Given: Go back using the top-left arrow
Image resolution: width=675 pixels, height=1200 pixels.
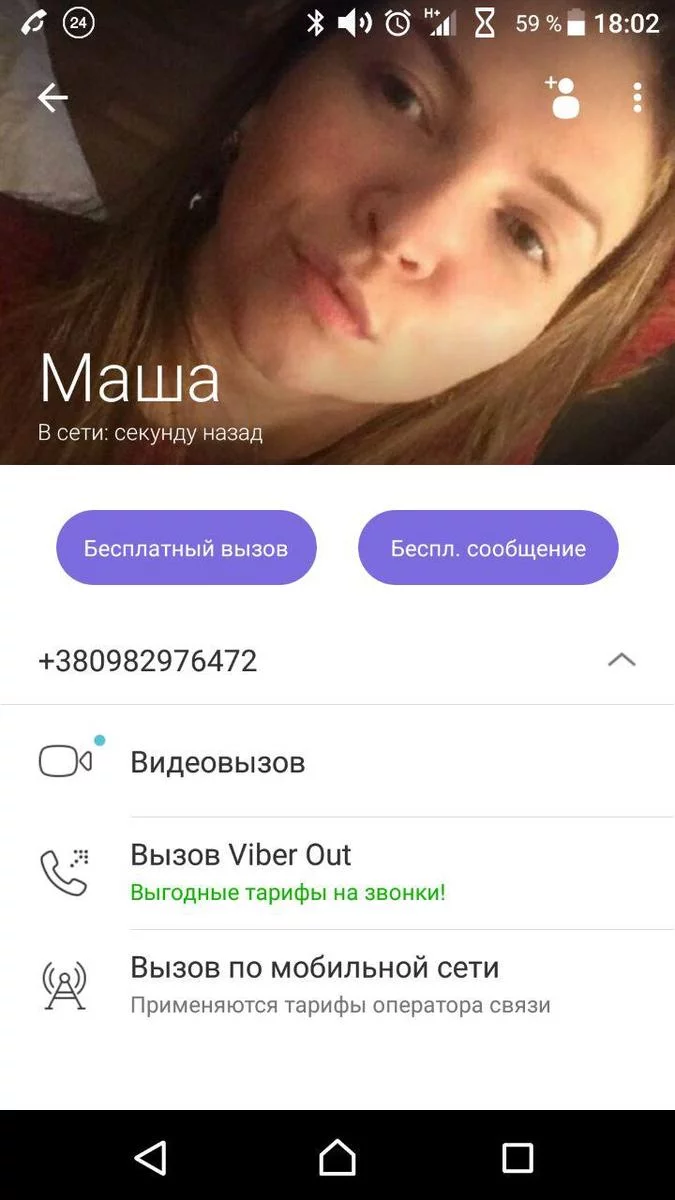Looking at the screenshot, I should click(52, 97).
